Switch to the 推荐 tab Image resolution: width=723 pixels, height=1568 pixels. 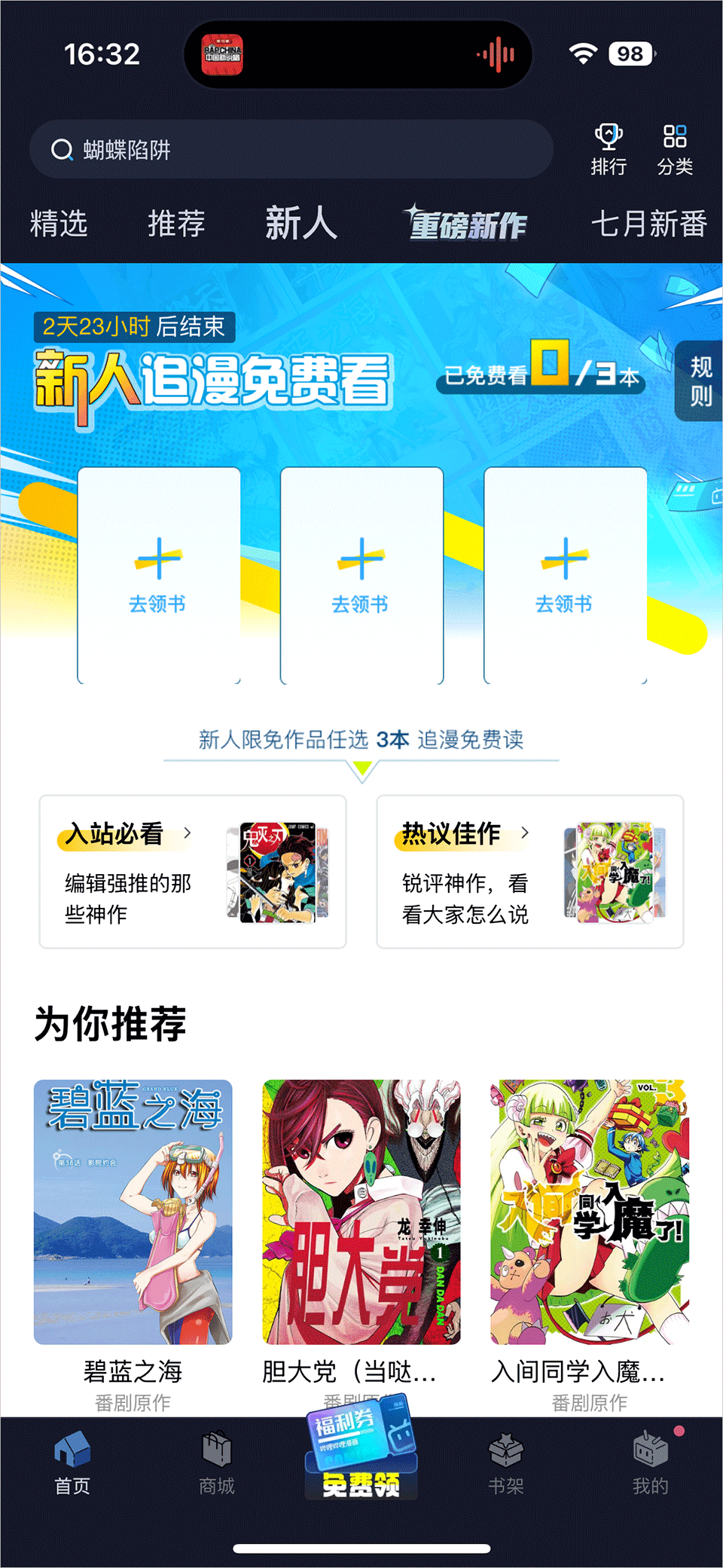coord(176,224)
